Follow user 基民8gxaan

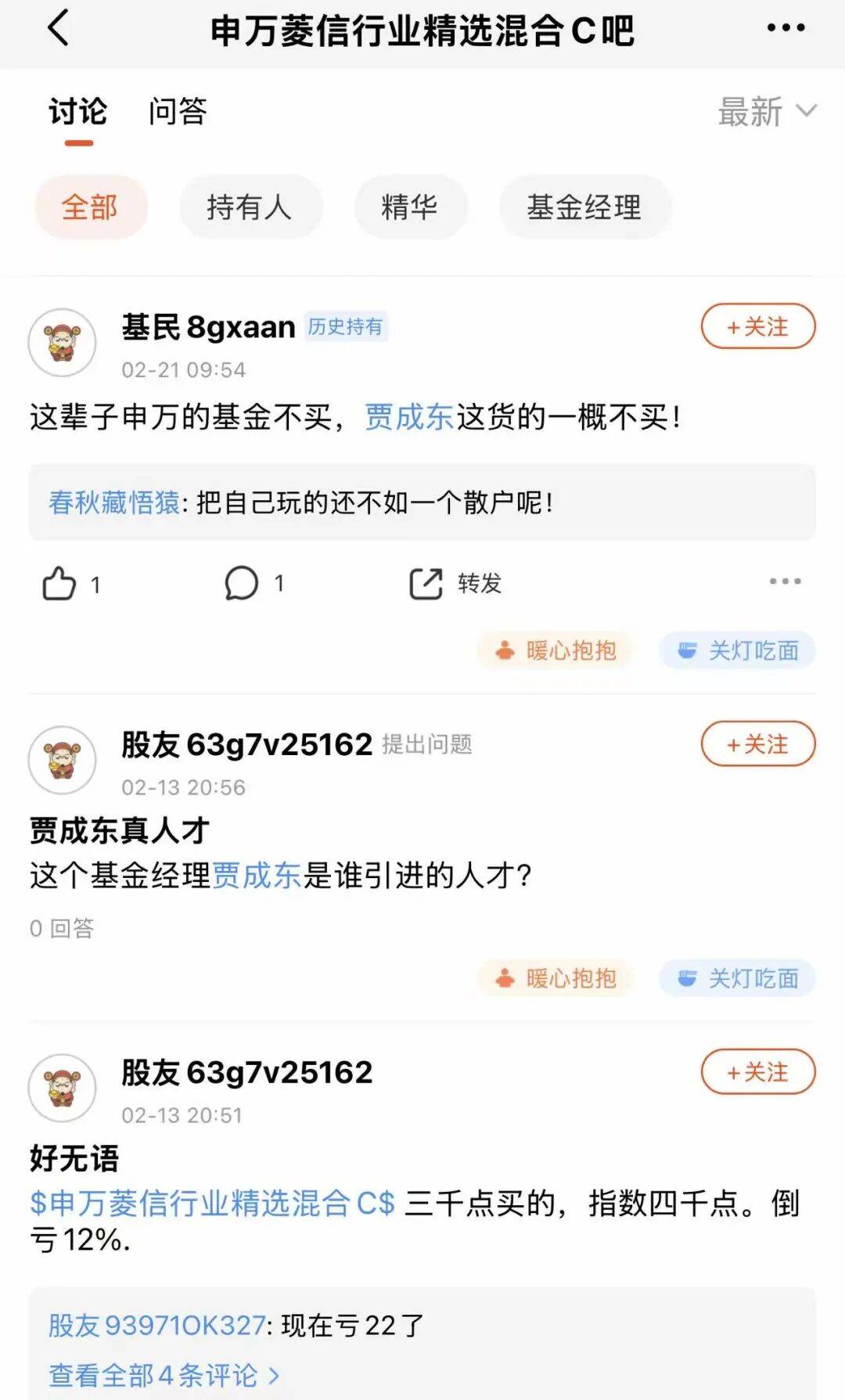(757, 326)
